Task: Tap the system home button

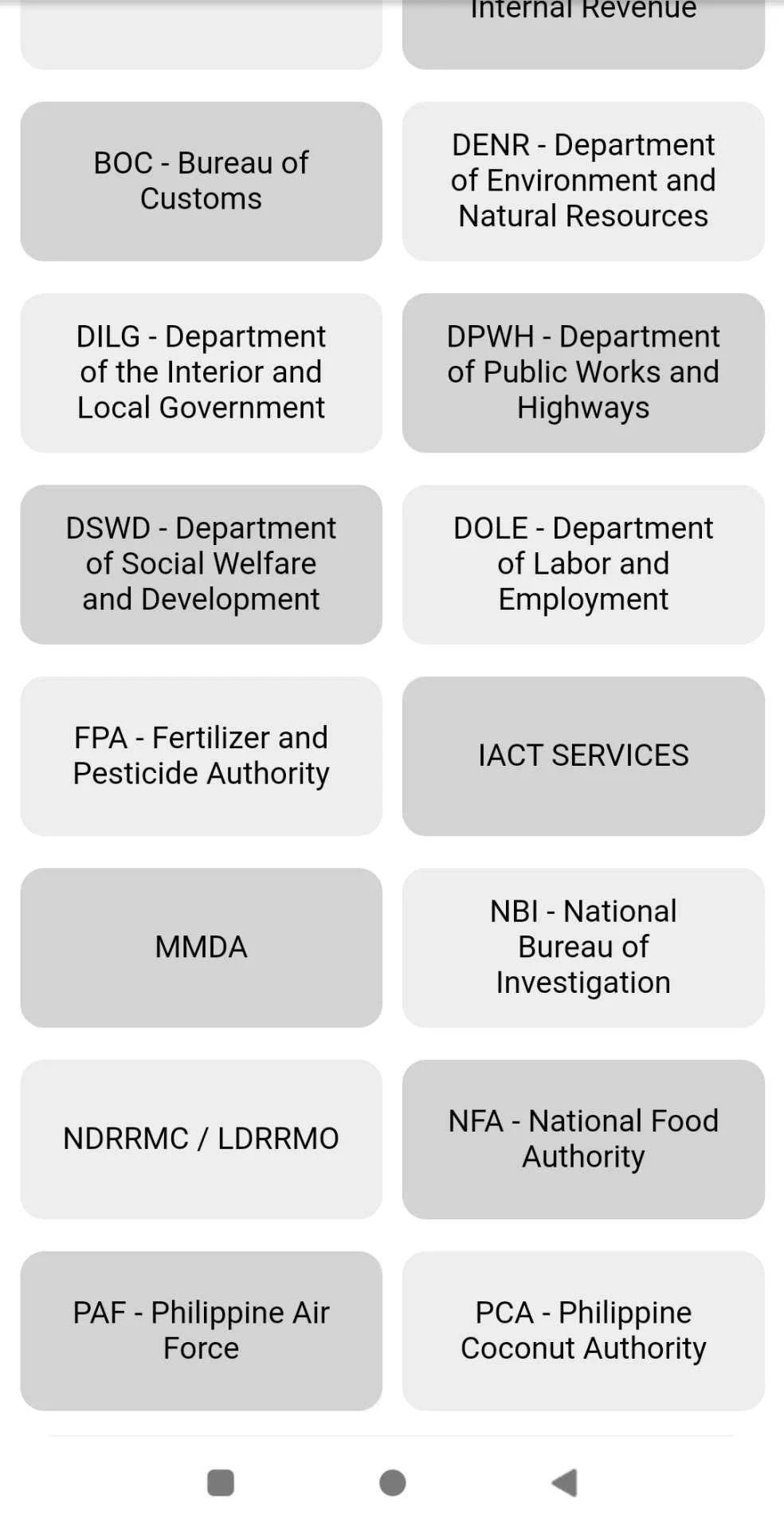Action: pos(392,1483)
